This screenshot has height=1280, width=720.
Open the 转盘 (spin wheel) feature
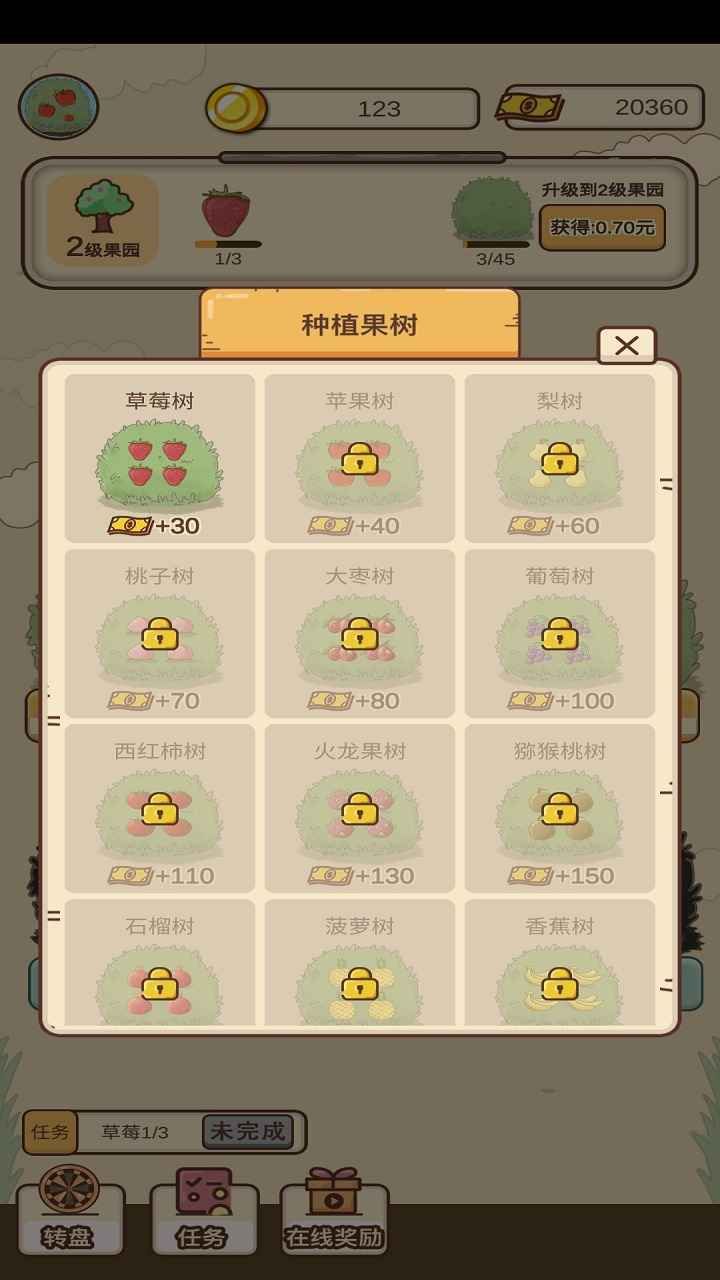click(70, 1215)
